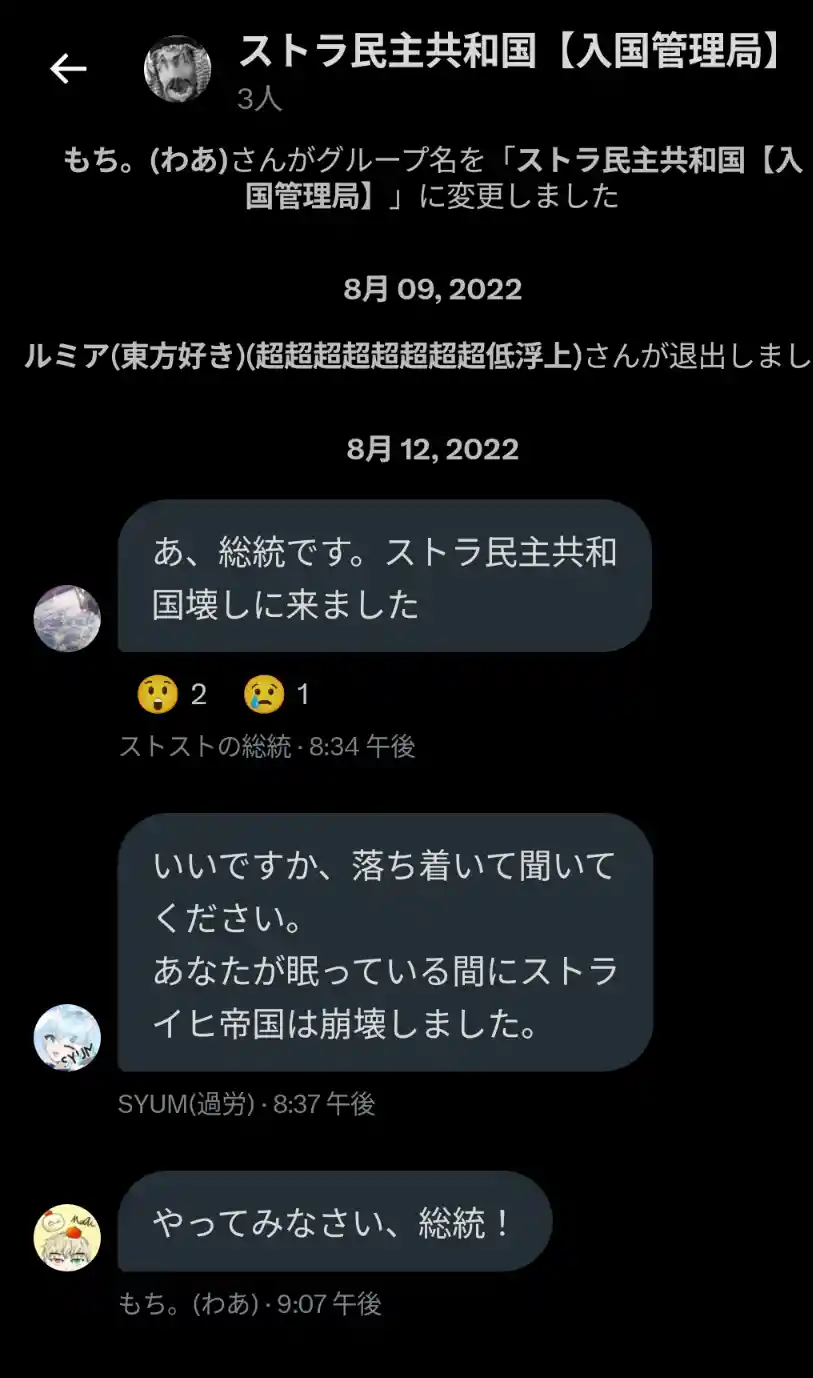Go back using the arrow icon
Image resolution: width=813 pixels, height=1378 pixels.
(x=68, y=68)
